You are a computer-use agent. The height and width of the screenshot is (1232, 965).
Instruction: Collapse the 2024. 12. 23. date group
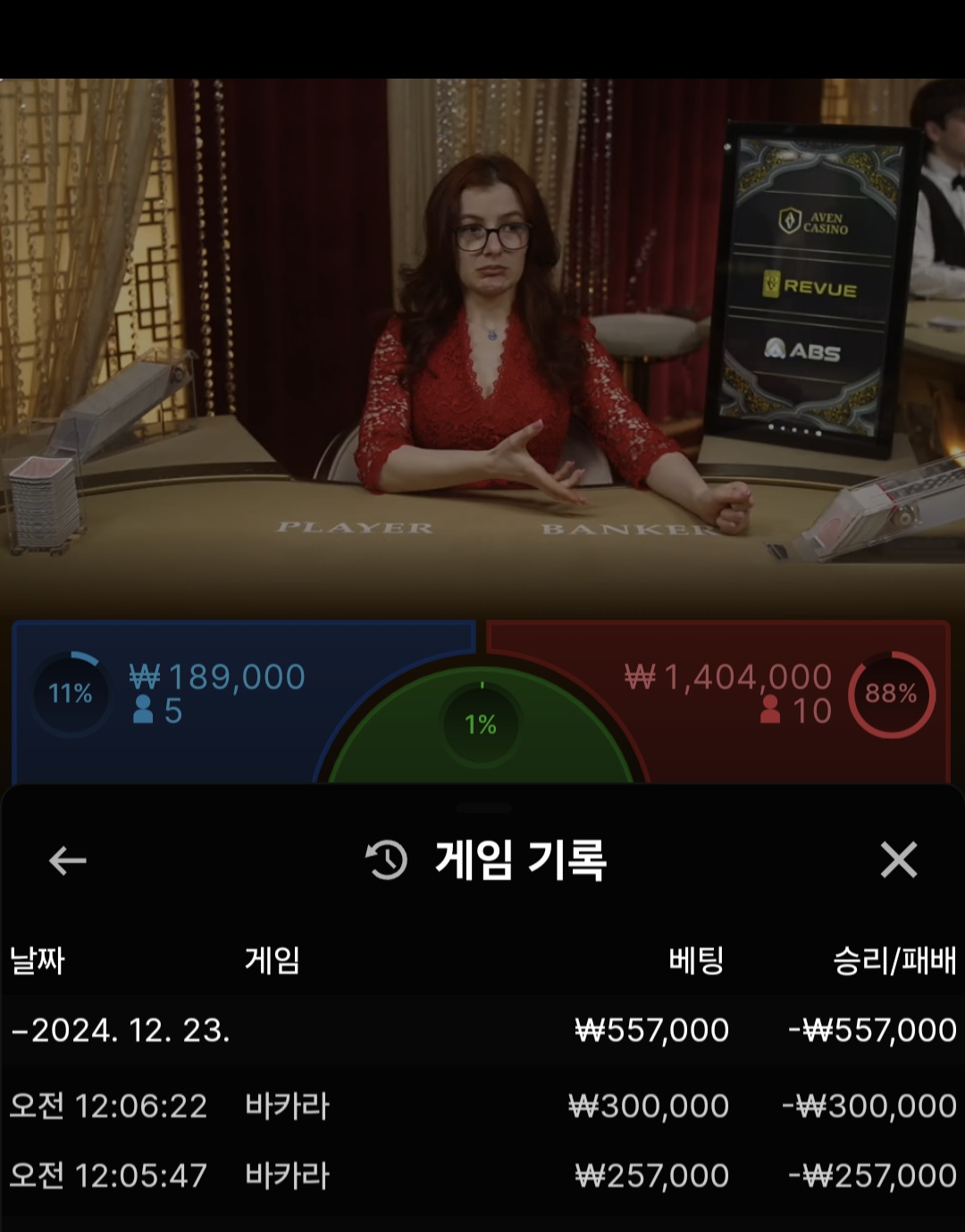coord(121,1030)
